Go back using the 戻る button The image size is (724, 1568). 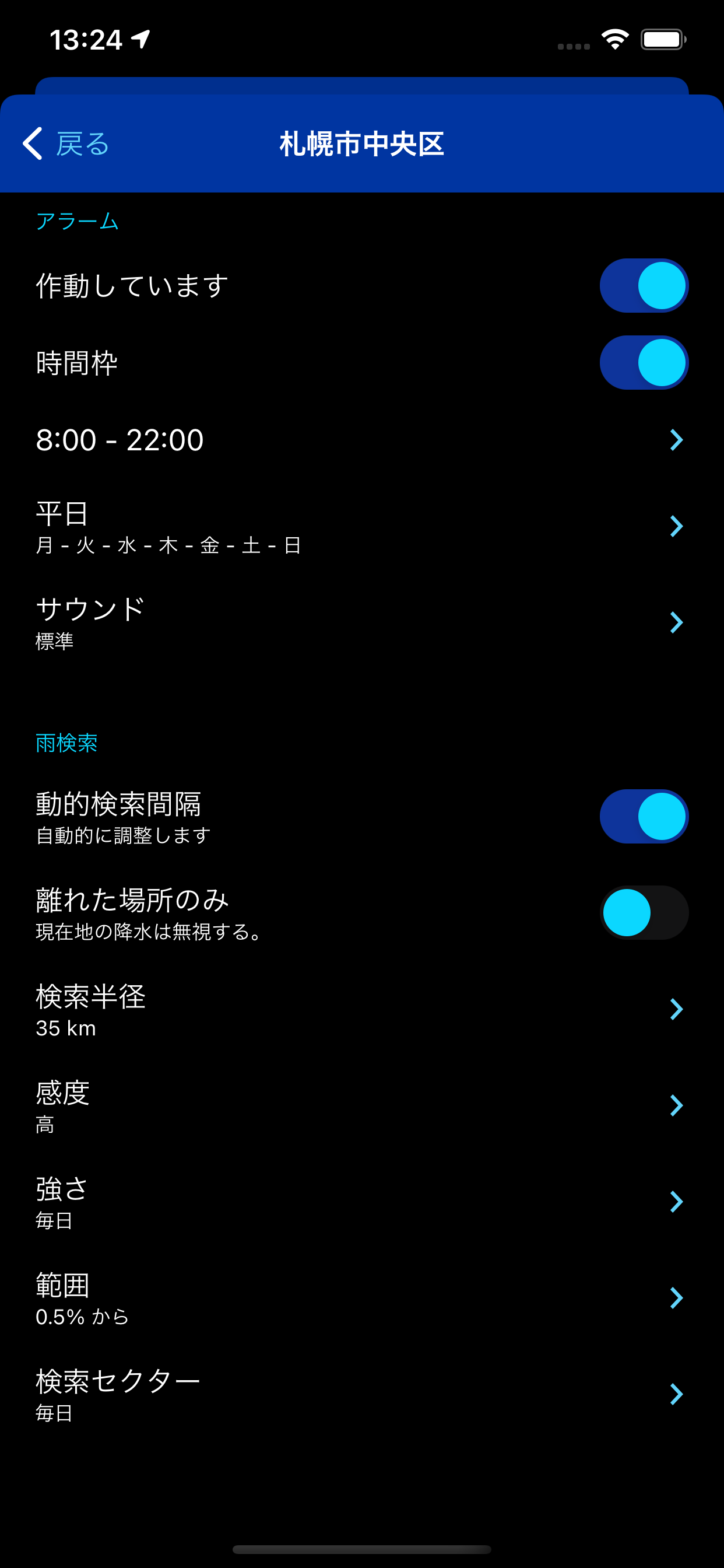66,143
